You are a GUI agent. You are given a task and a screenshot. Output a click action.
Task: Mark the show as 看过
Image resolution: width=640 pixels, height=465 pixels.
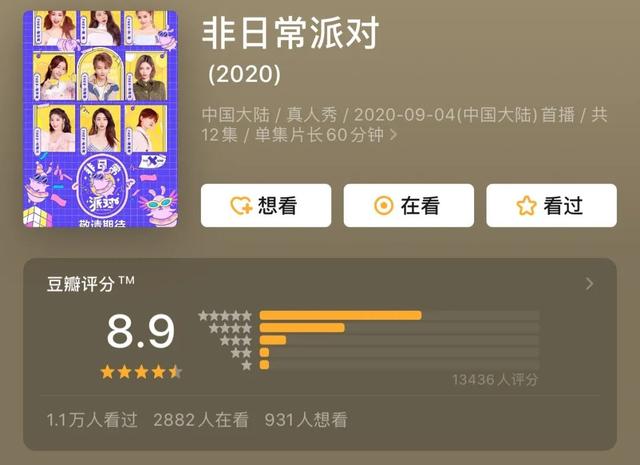click(551, 206)
